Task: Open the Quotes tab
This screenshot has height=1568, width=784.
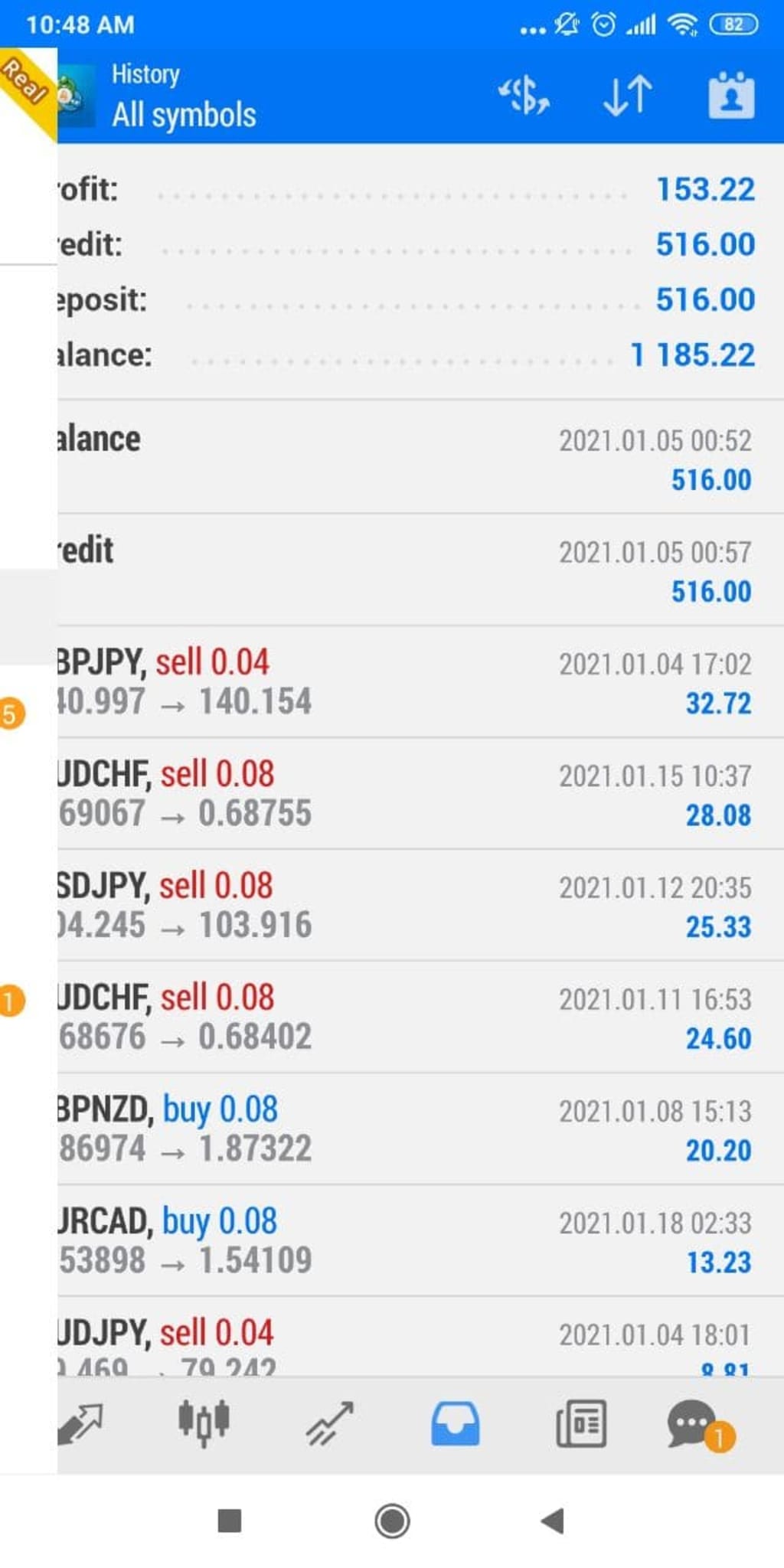Action: [80, 1423]
